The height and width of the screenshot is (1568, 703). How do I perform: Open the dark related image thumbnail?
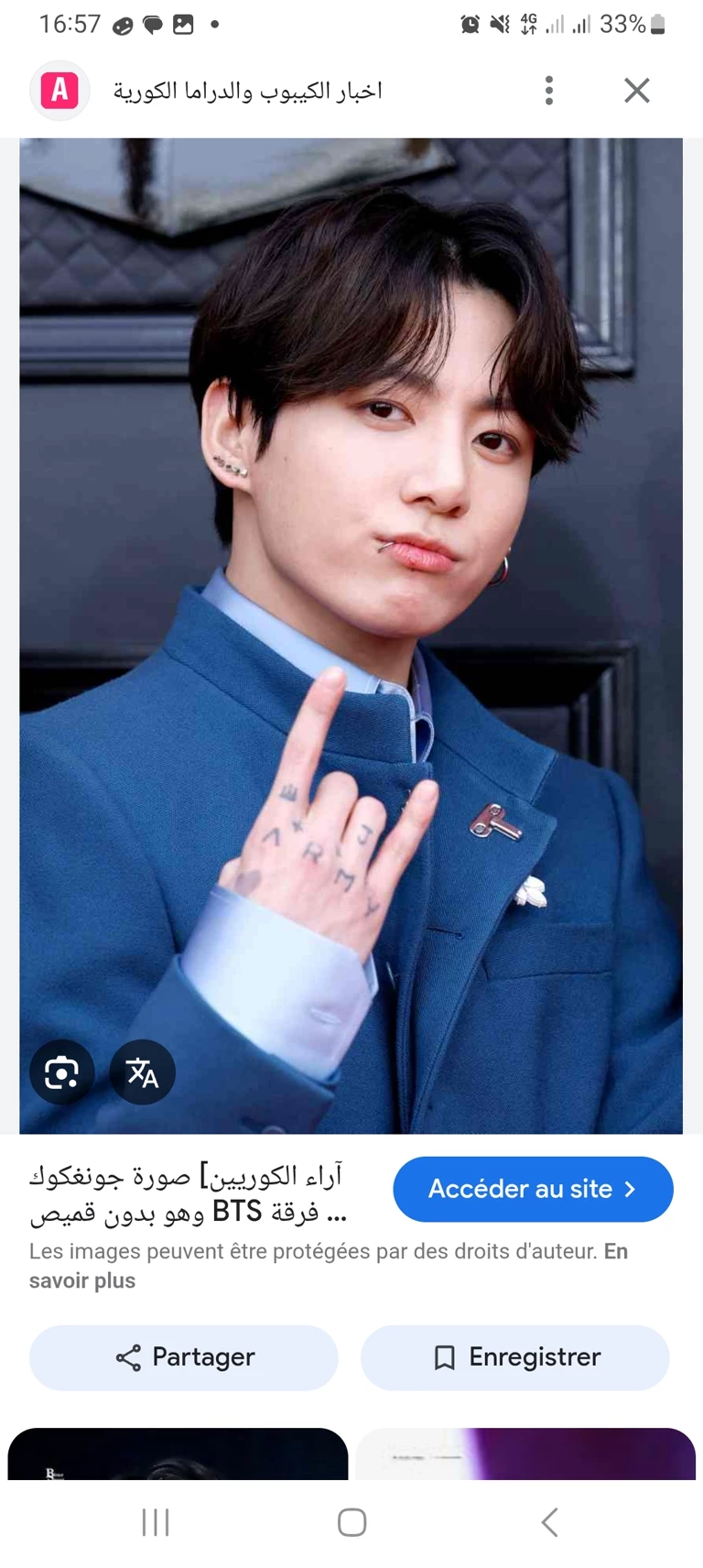pos(178,1454)
